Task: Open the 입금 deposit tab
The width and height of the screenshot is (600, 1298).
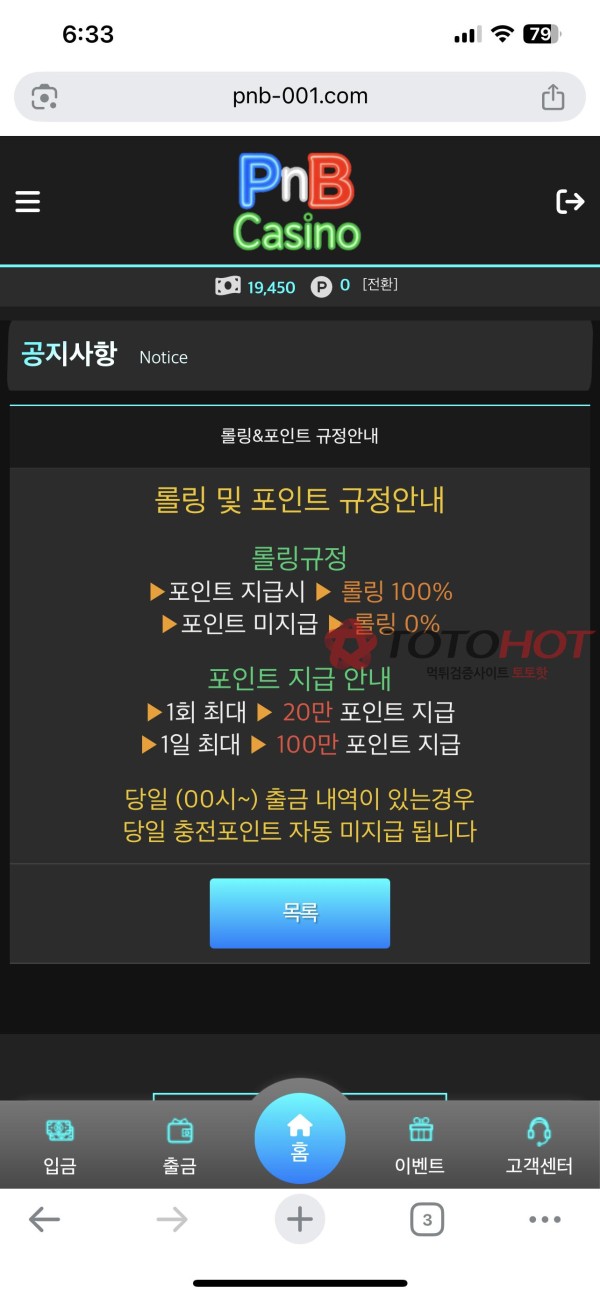Action: coord(60,1147)
